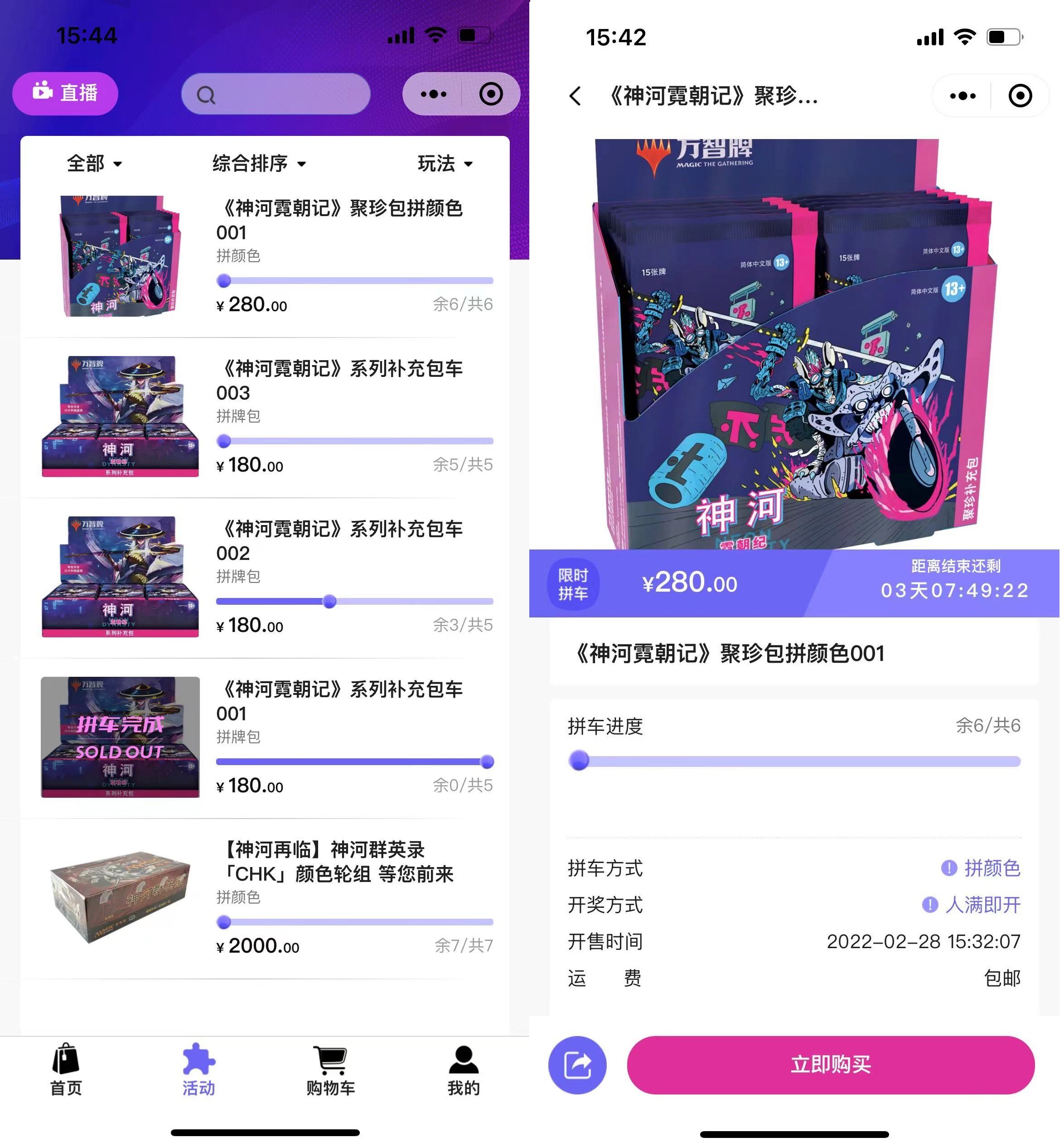Tap 立即购买 to buy now

pyautogui.click(x=830, y=1066)
